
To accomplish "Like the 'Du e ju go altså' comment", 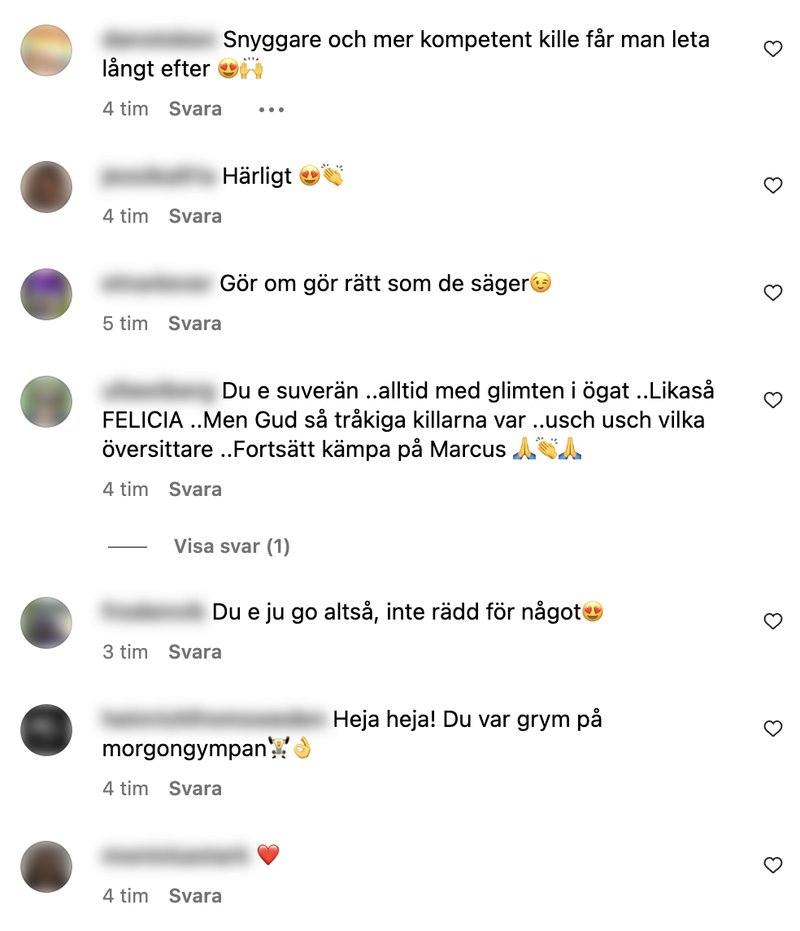I will click(x=772, y=621).
